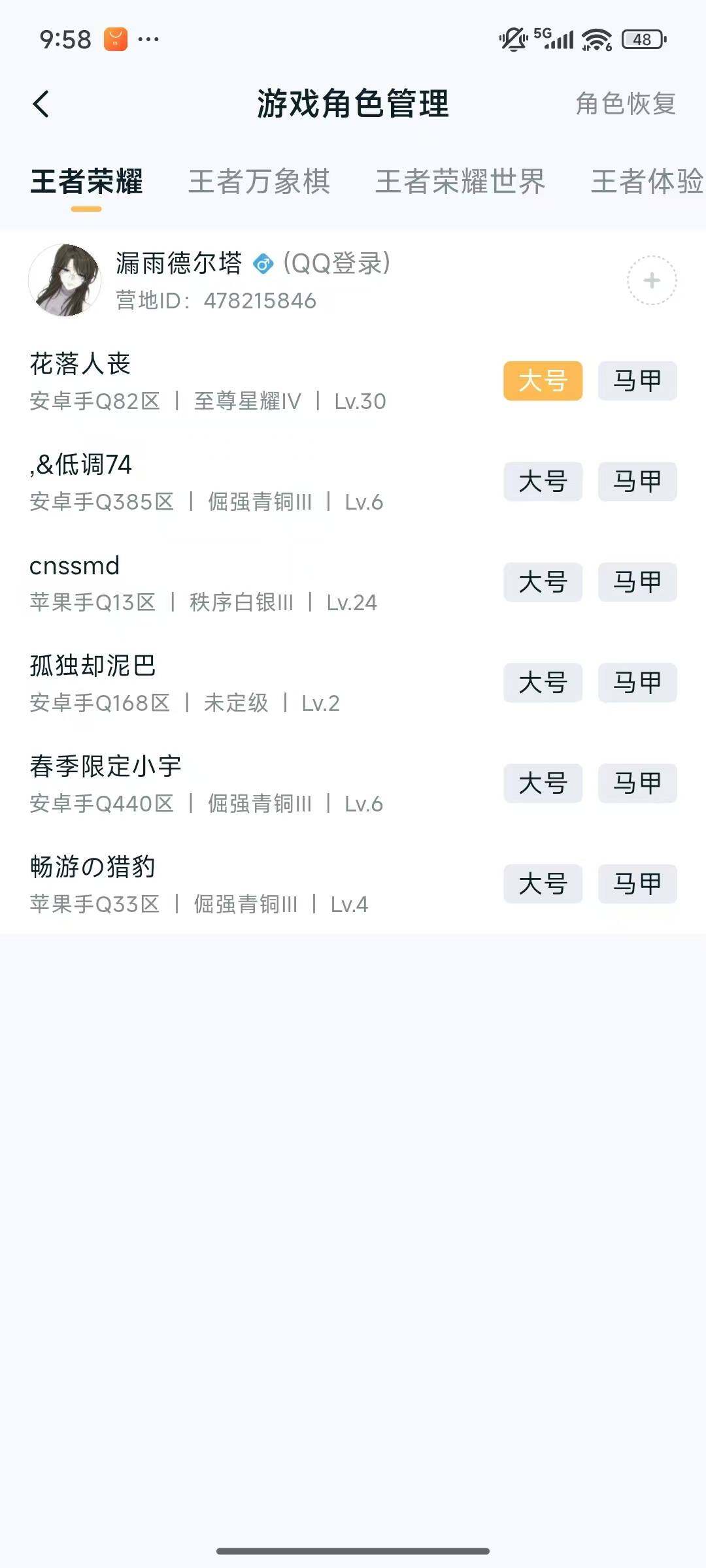Open the more options ellipsis in status bar
The width and height of the screenshot is (706, 1568).
pos(148,41)
